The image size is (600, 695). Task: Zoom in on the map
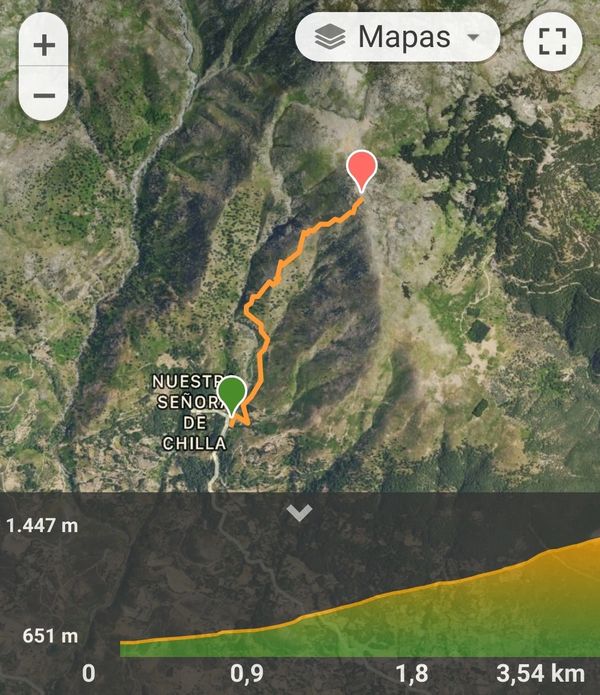(44, 45)
